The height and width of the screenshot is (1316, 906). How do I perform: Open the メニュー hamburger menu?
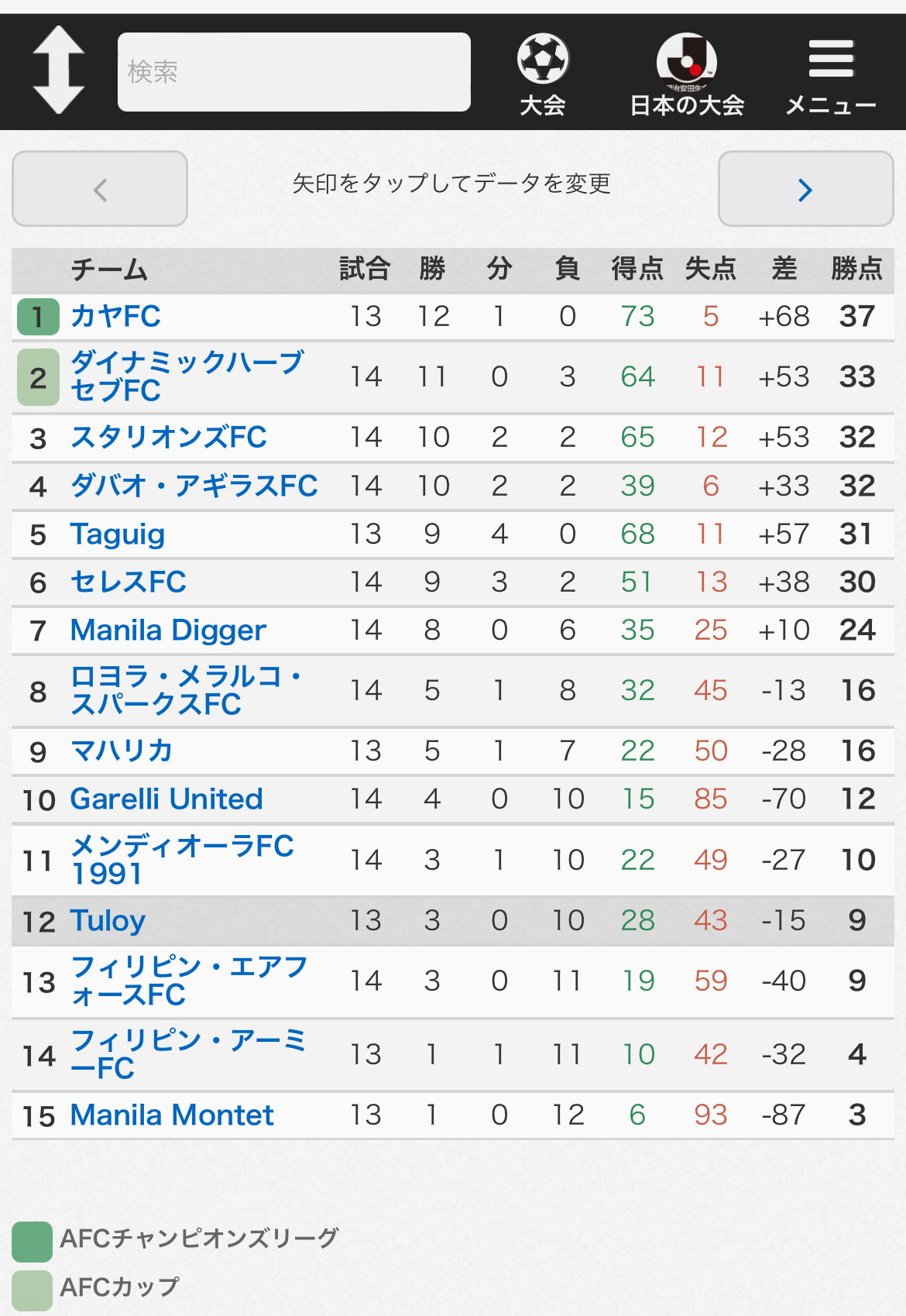[830, 74]
